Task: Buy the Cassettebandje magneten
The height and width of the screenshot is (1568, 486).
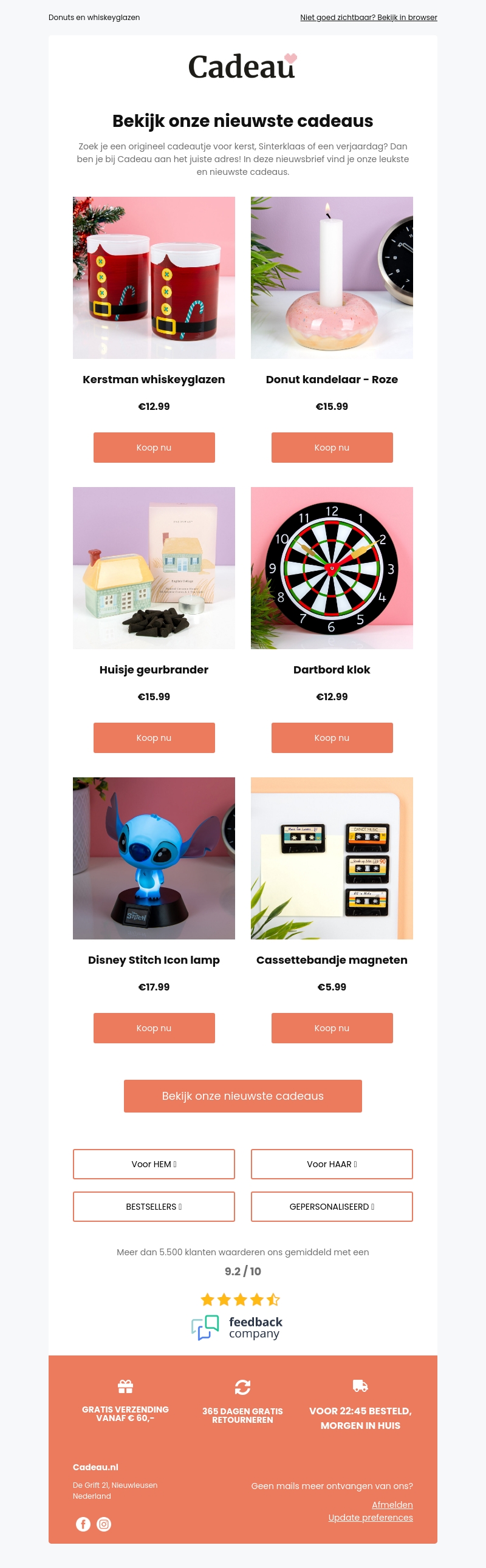Action: (x=331, y=1028)
